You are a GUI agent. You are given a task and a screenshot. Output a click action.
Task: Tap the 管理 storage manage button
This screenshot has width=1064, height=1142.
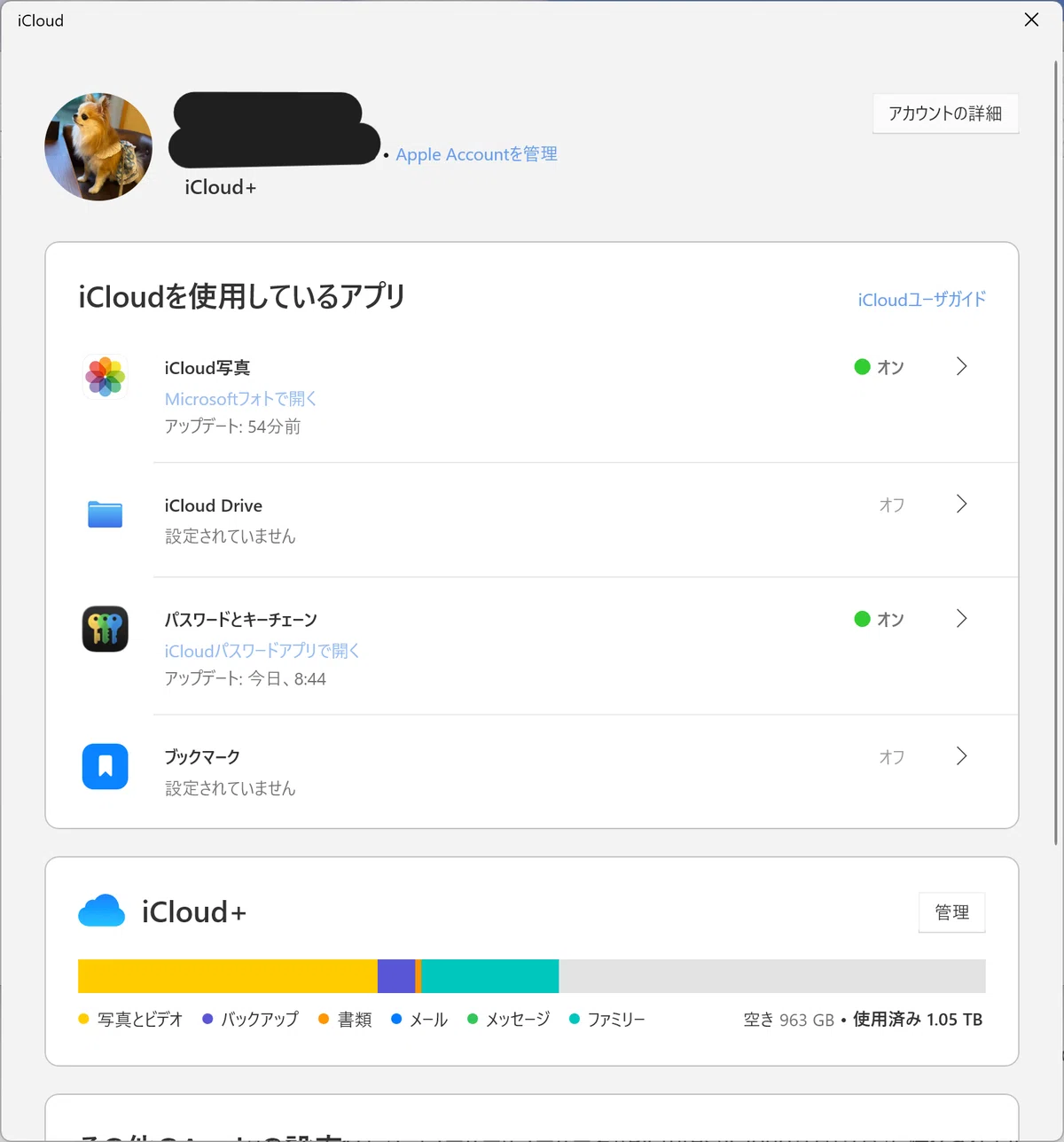[x=951, y=912]
